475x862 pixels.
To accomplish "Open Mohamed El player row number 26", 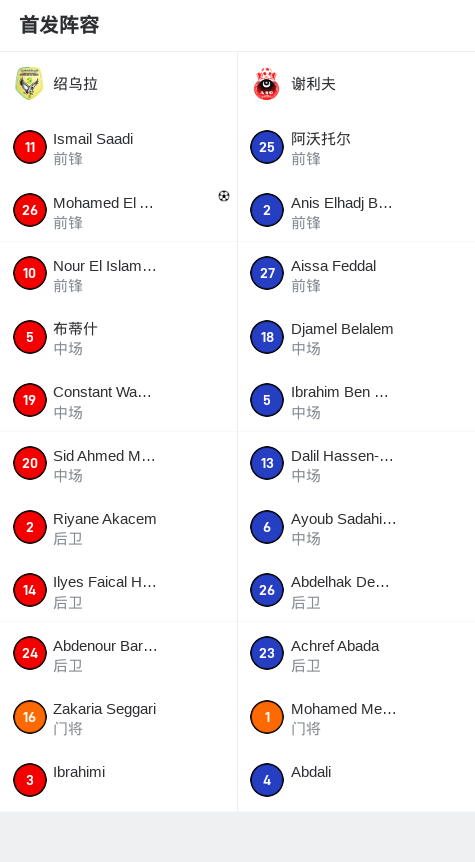I will (x=118, y=211).
